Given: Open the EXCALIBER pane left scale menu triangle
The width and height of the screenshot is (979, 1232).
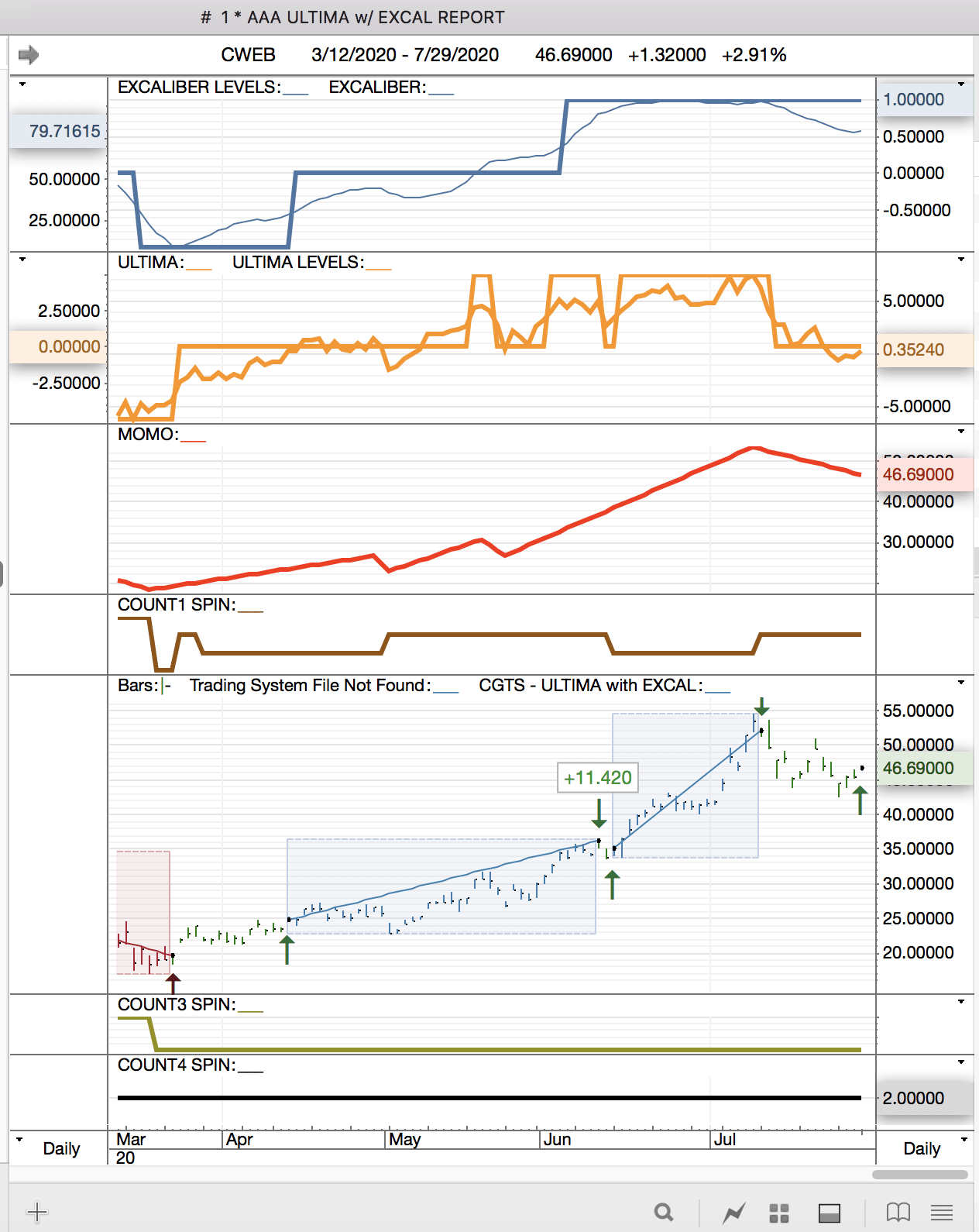Looking at the screenshot, I should [x=22, y=84].
